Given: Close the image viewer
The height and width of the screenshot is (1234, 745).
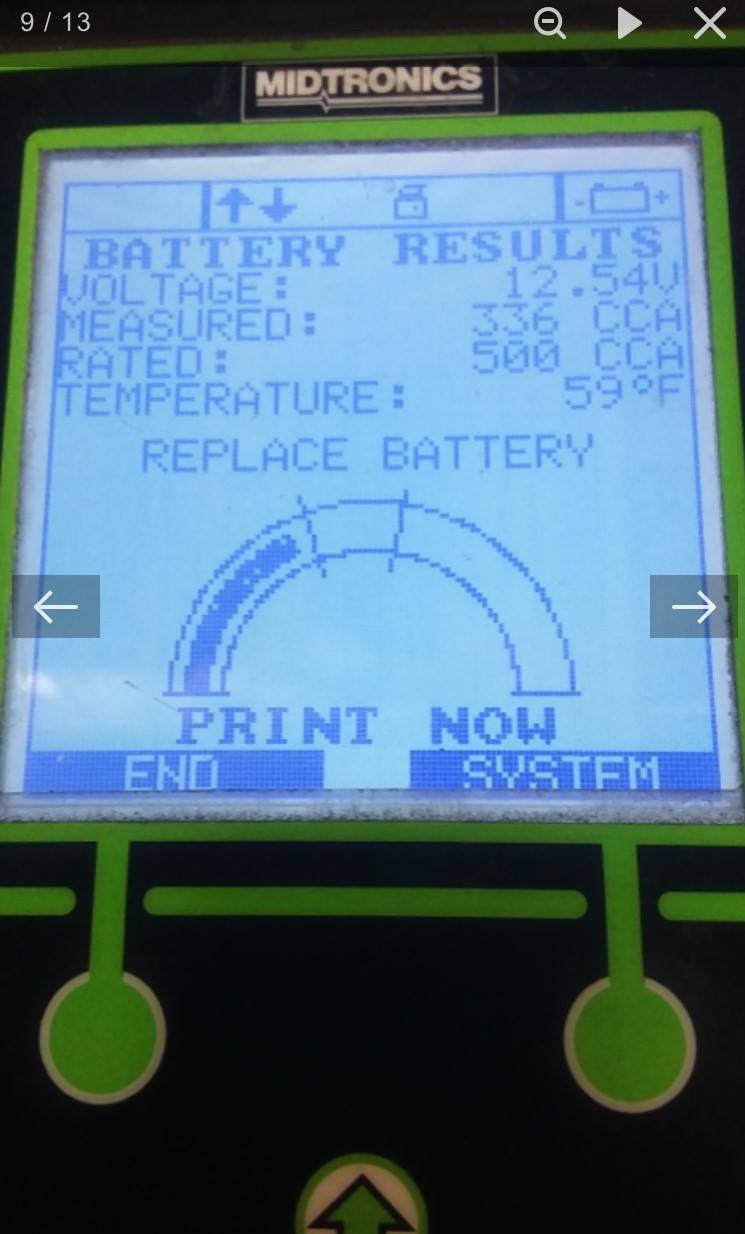Looking at the screenshot, I should tap(709, 23).
